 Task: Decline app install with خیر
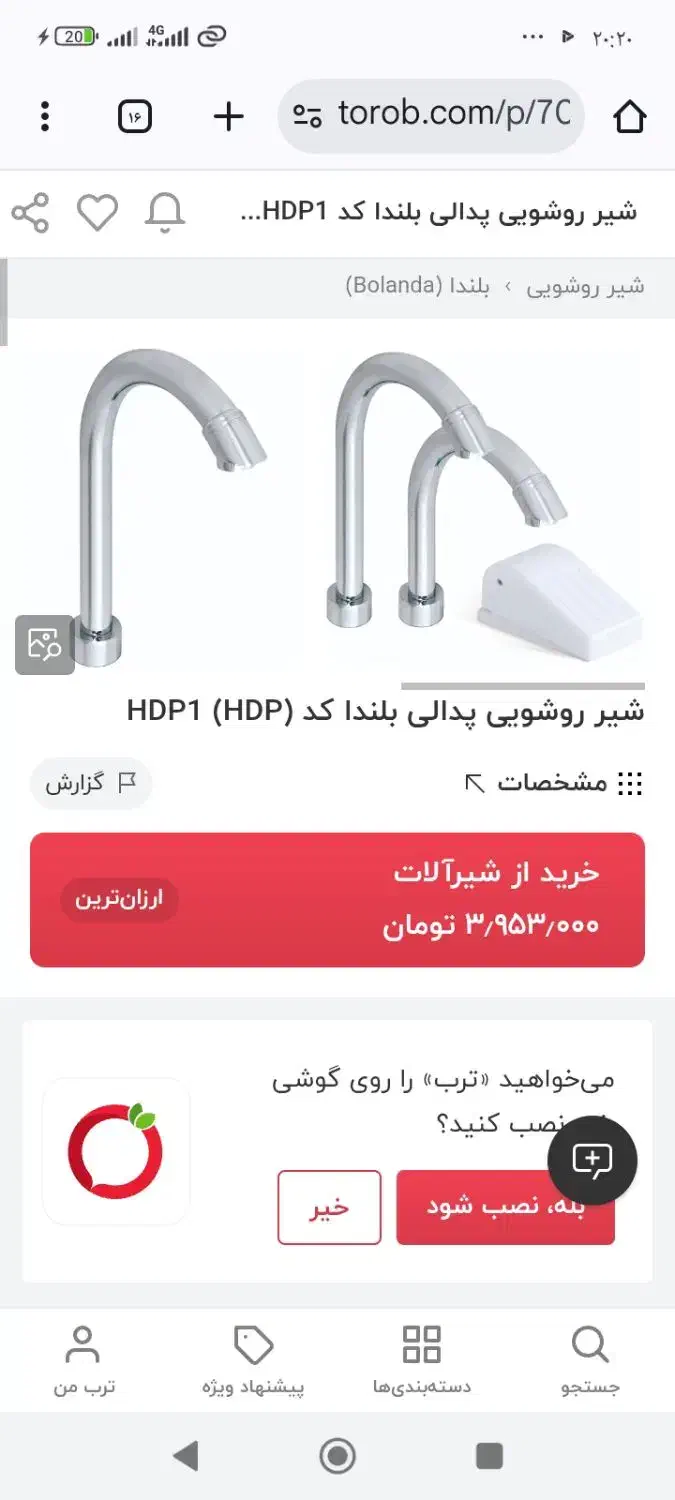329,1207
